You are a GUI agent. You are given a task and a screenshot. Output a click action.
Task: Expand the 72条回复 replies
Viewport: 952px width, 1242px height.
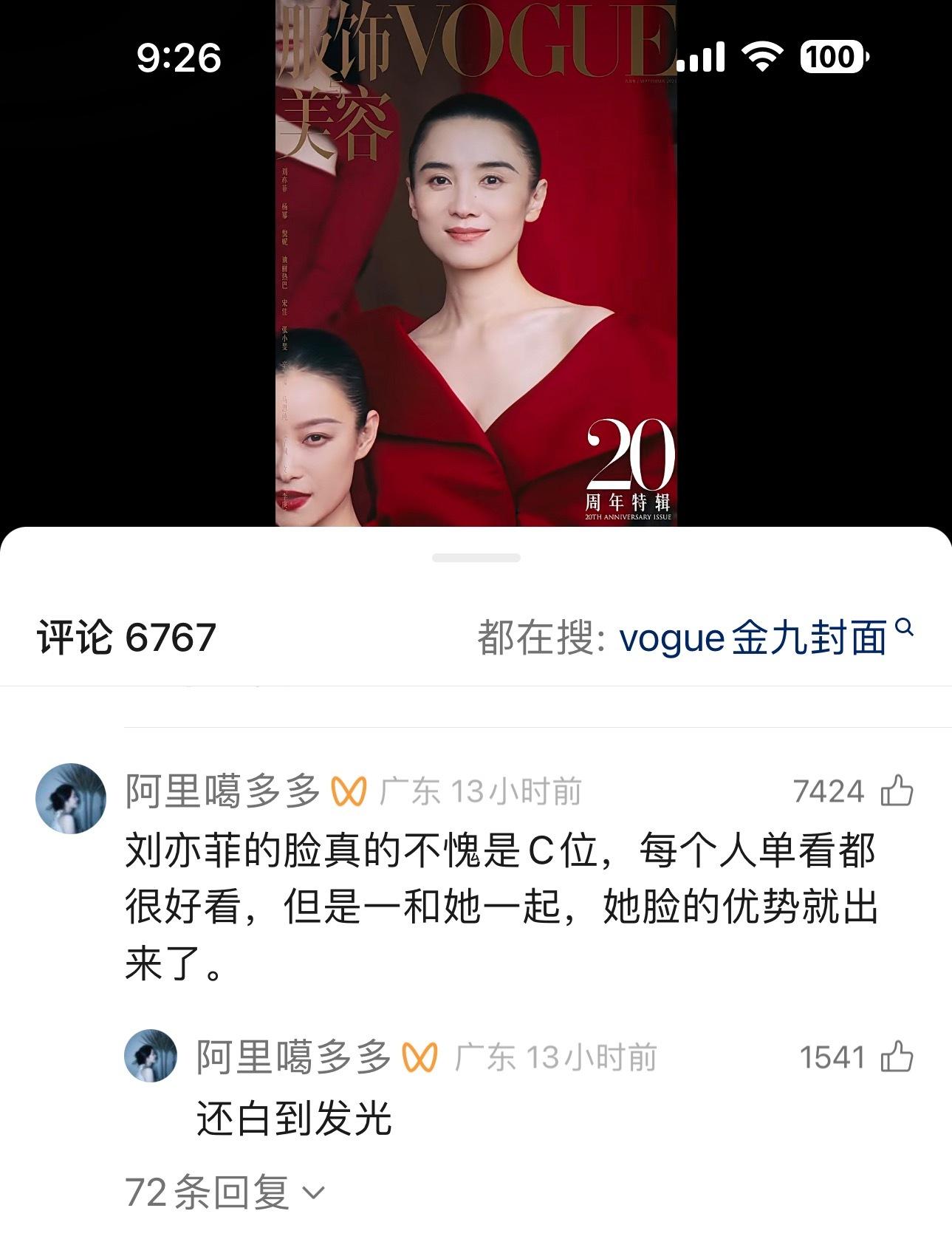(x=225, y=1192)
